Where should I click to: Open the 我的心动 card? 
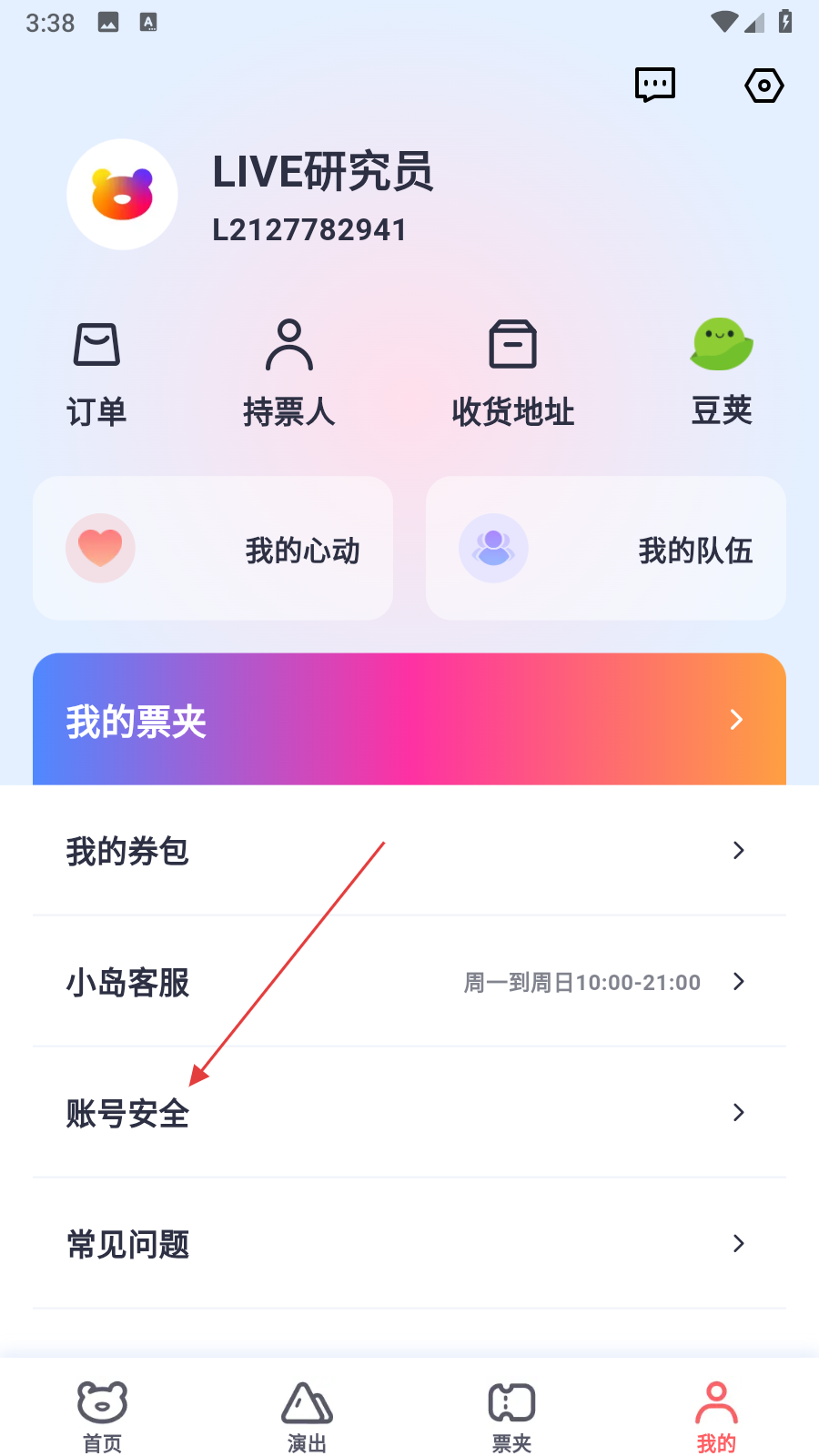click(x=213, y=549)
